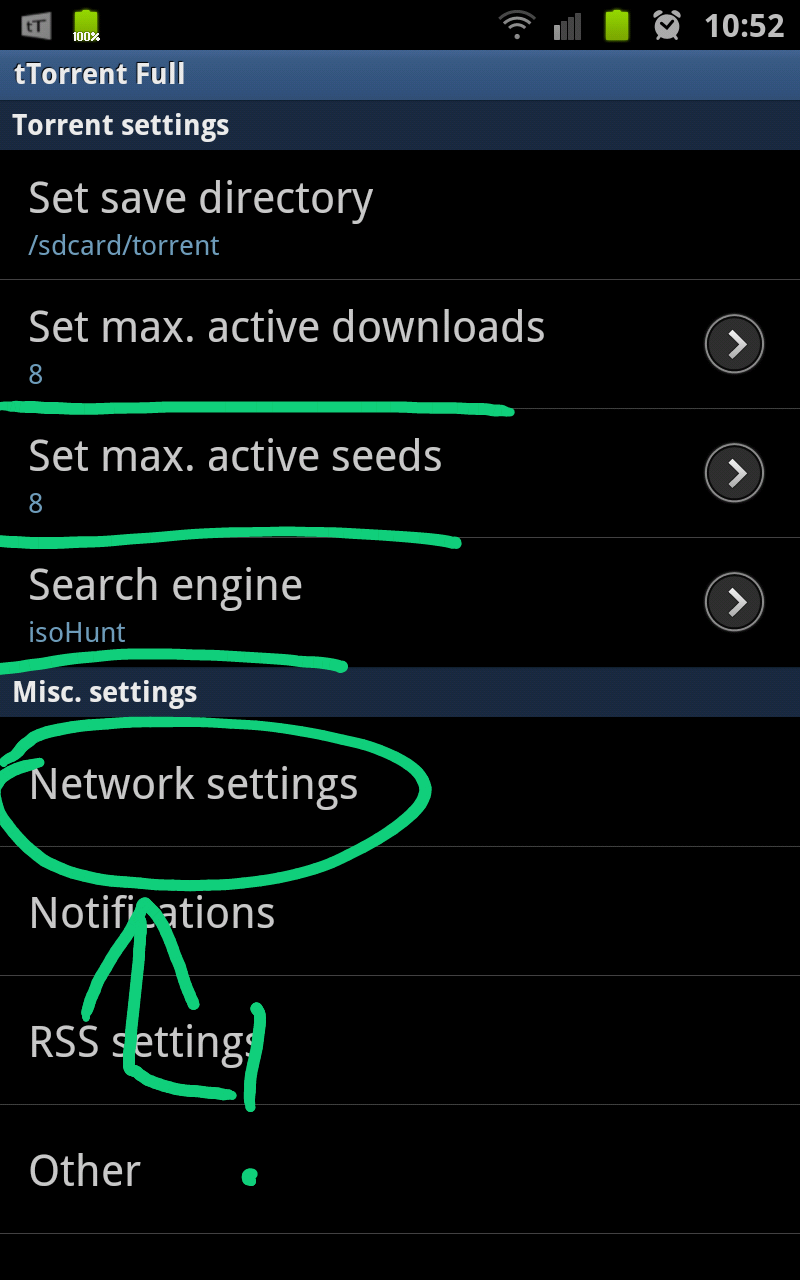This screenshot has height=1280, width=800.
Task: Open the Set save directory row
Action: [x=400, y=215]
